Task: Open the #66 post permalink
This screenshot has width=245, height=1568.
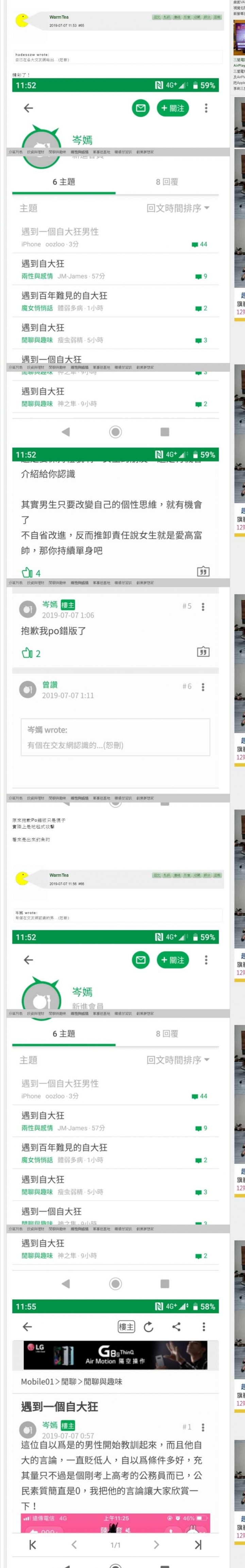Action: (81, 883)
